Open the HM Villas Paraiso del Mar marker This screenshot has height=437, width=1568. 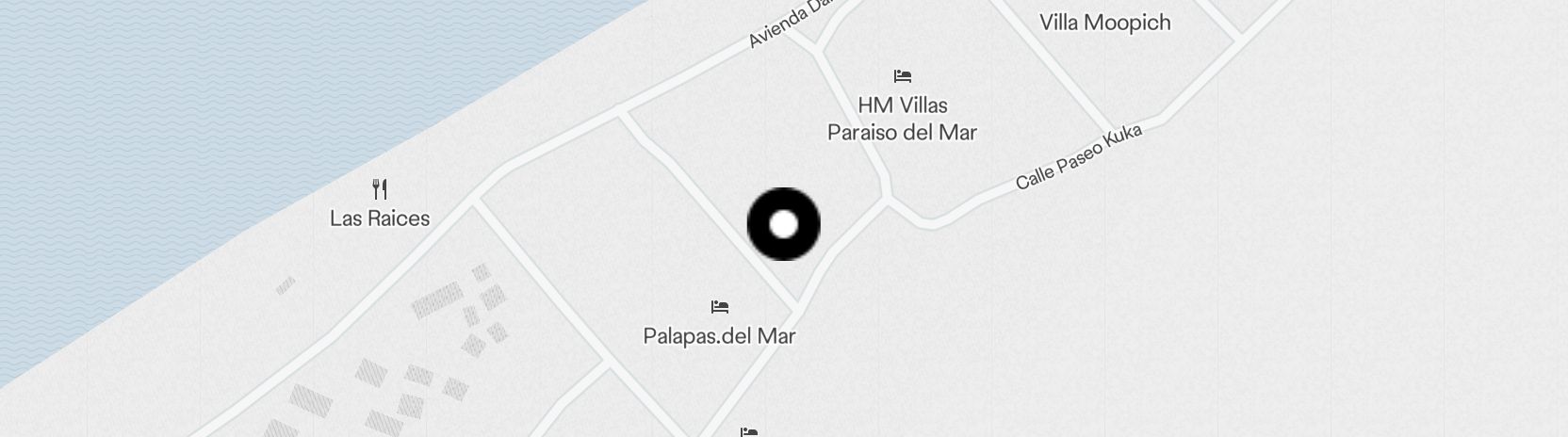(x=902, y=76)
